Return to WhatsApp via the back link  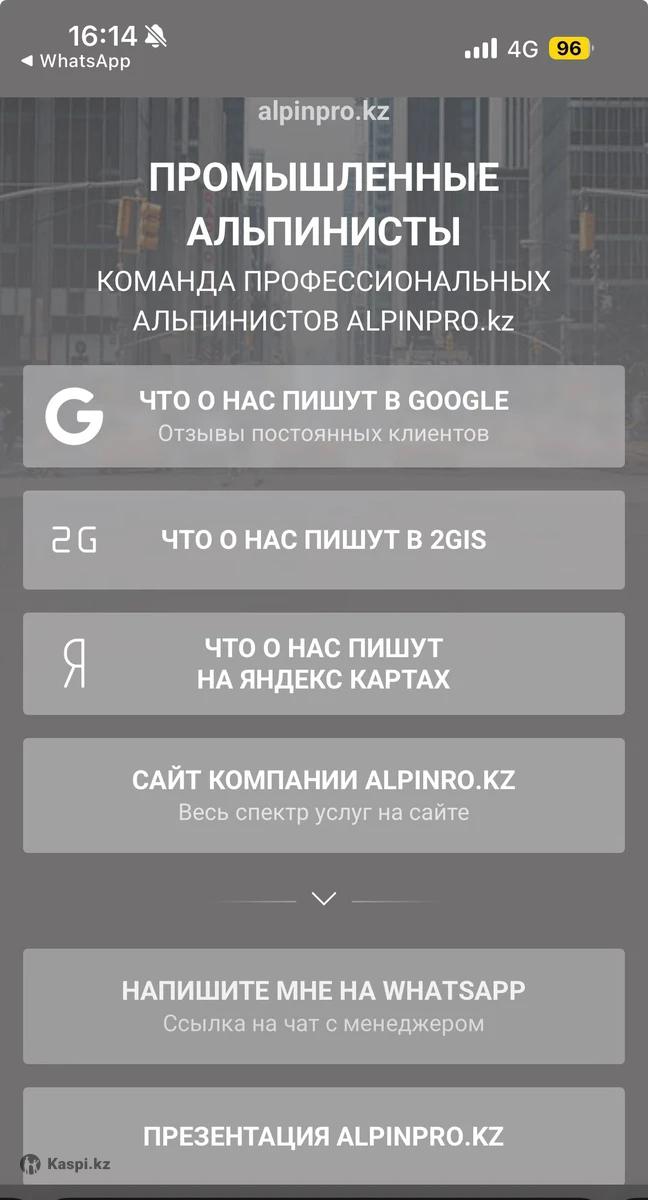pyautogui.click(x=75, y=61)
